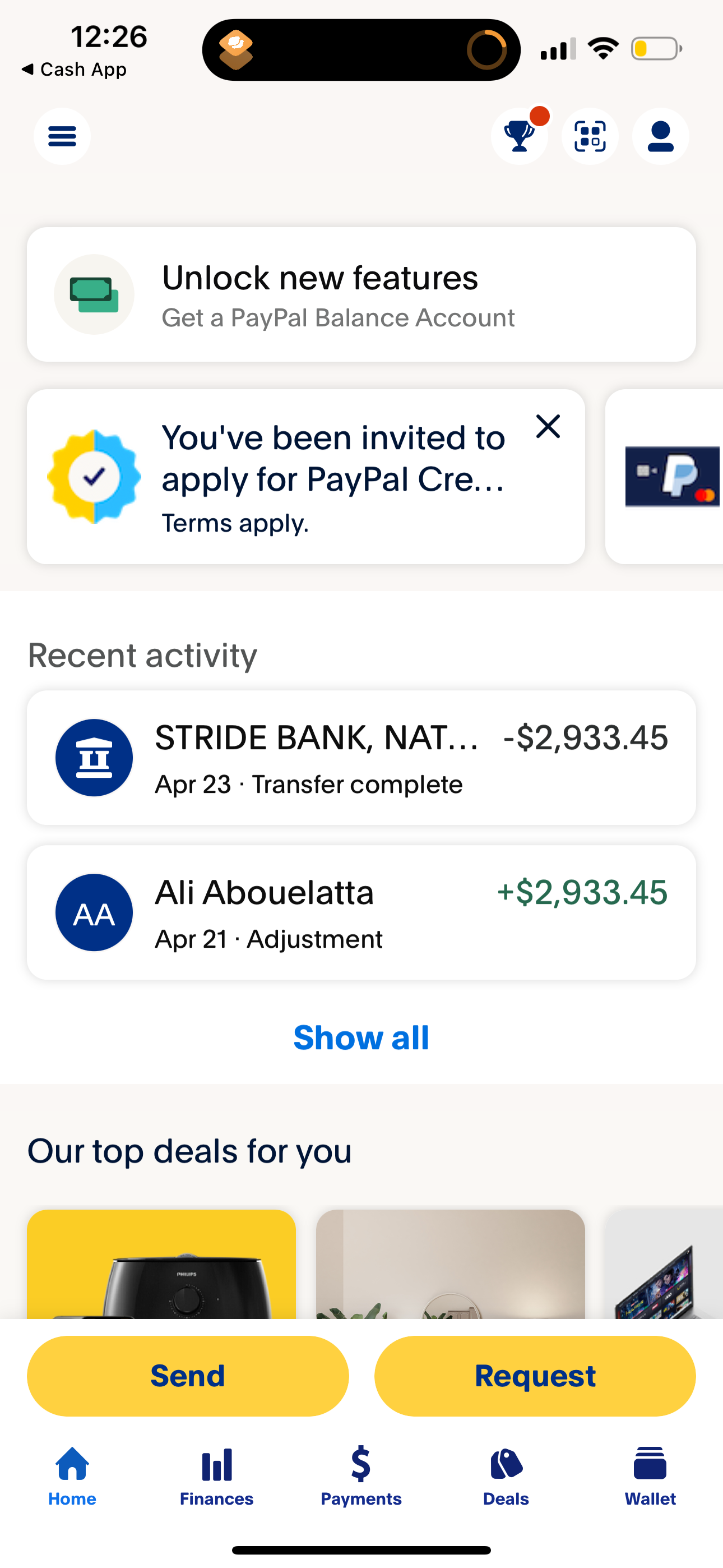
Task: Tap the green cash icon on the banner
Action: click(94, 294)
